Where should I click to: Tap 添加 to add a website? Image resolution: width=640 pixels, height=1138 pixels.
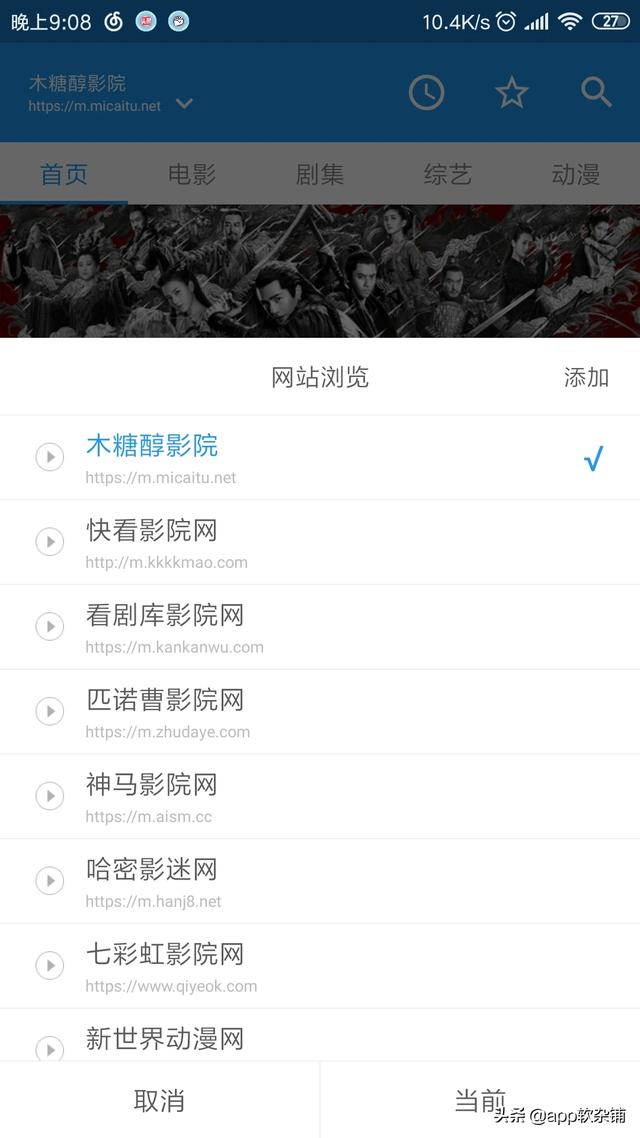(586, 377)
